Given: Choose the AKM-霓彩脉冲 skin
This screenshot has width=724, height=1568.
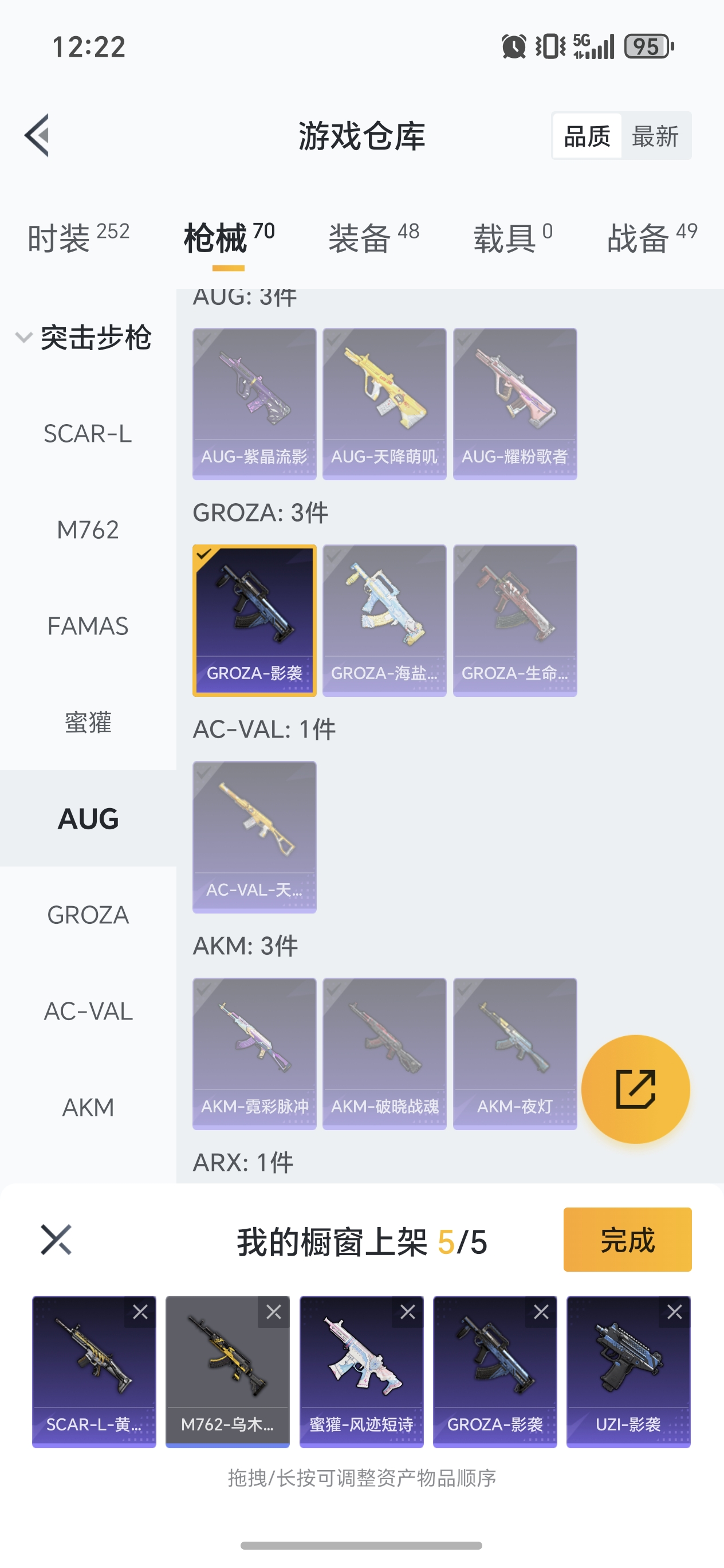Looking at the screenshot, I should pos(254,1054).
